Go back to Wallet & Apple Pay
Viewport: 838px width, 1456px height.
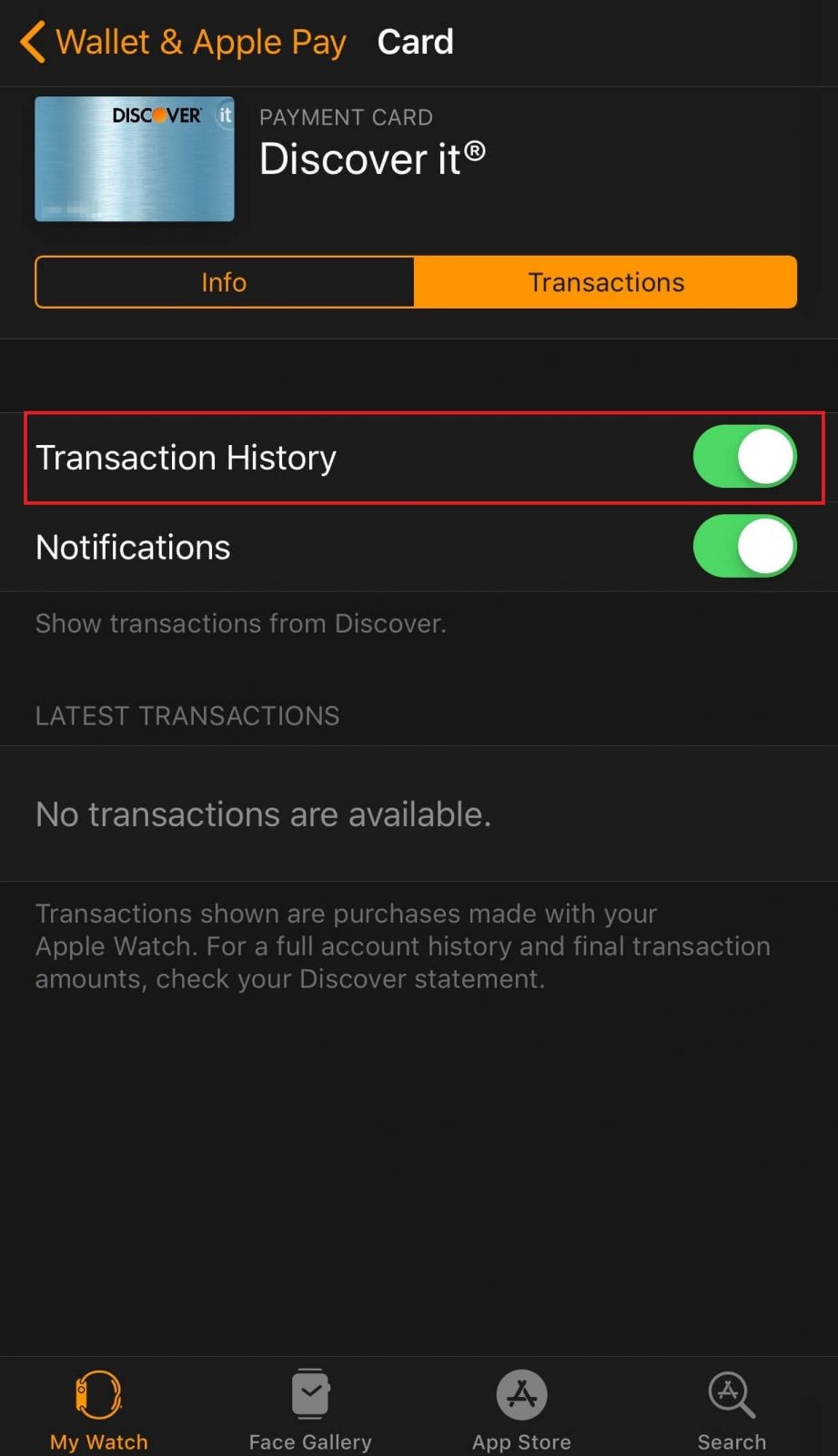click(x=183, y=42)
